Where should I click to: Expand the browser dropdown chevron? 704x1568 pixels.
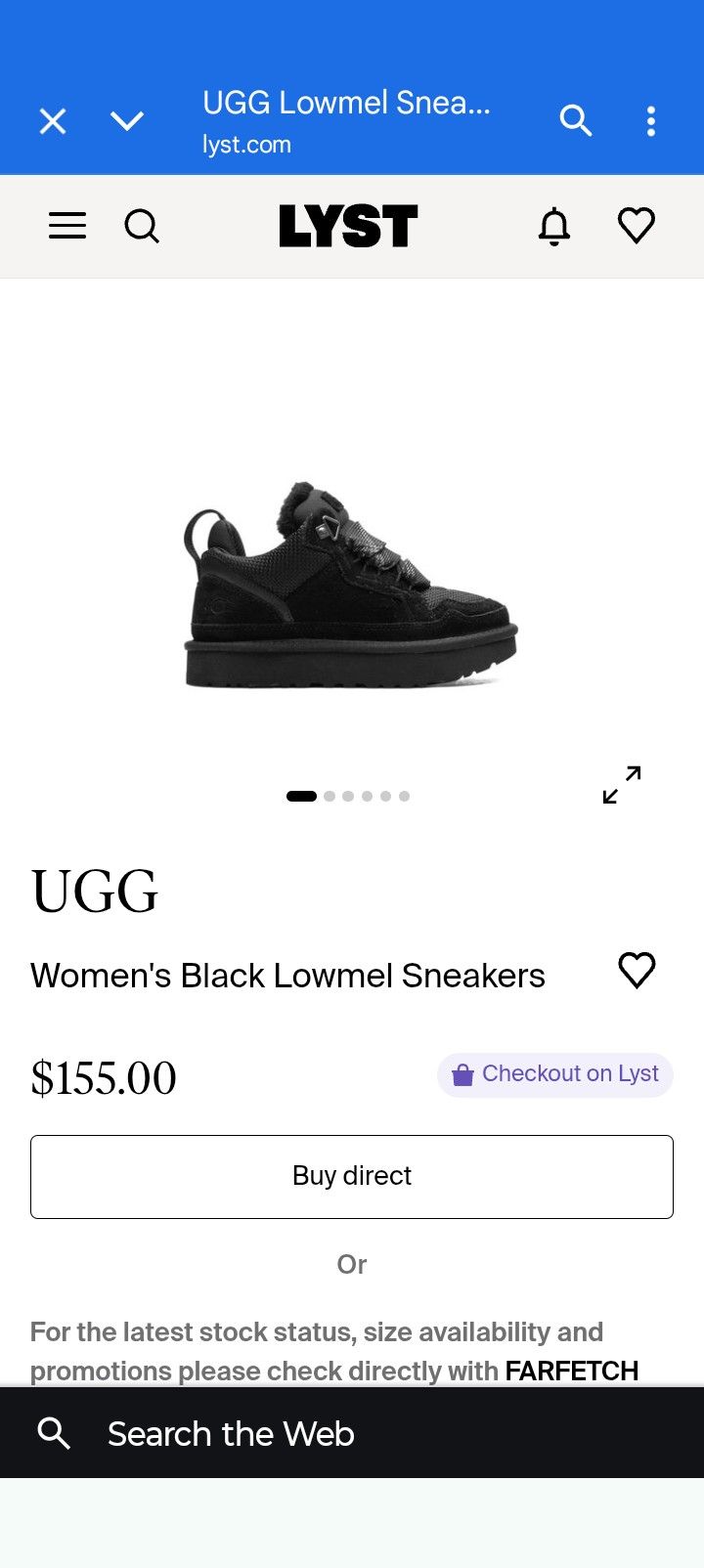pos(127,121)
